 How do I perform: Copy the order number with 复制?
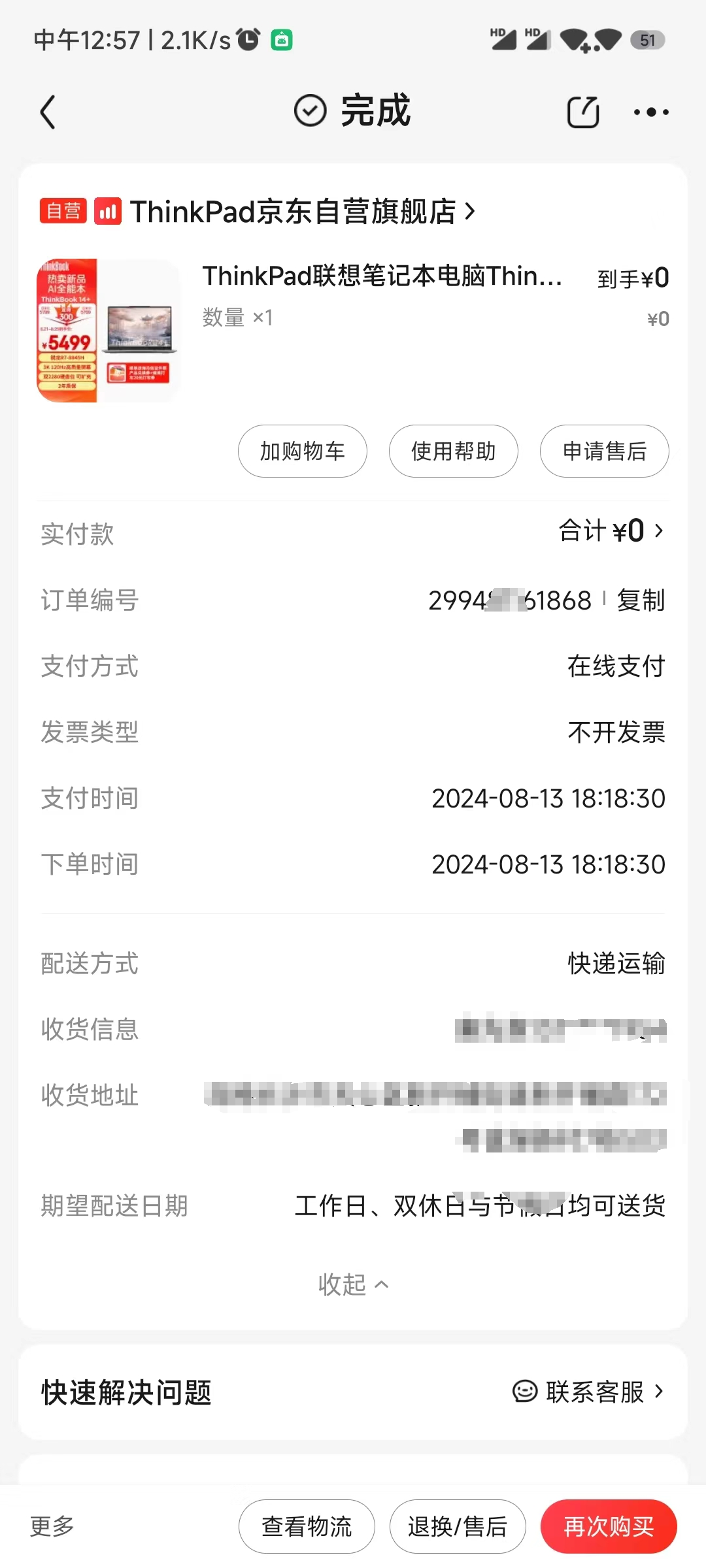point(641,600)
